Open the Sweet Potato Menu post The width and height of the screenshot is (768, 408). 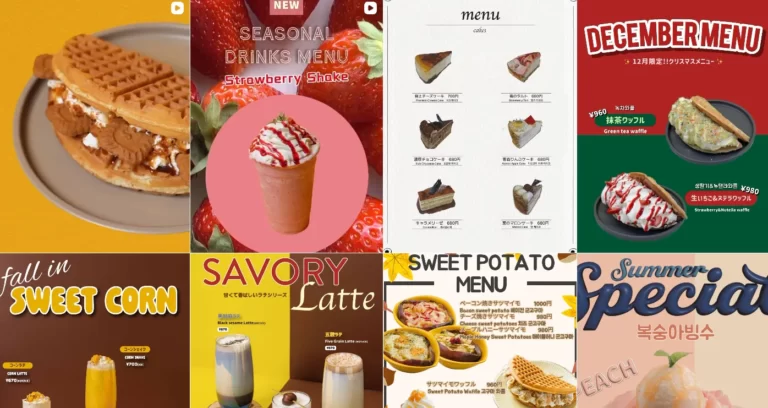tap(480, 331)
